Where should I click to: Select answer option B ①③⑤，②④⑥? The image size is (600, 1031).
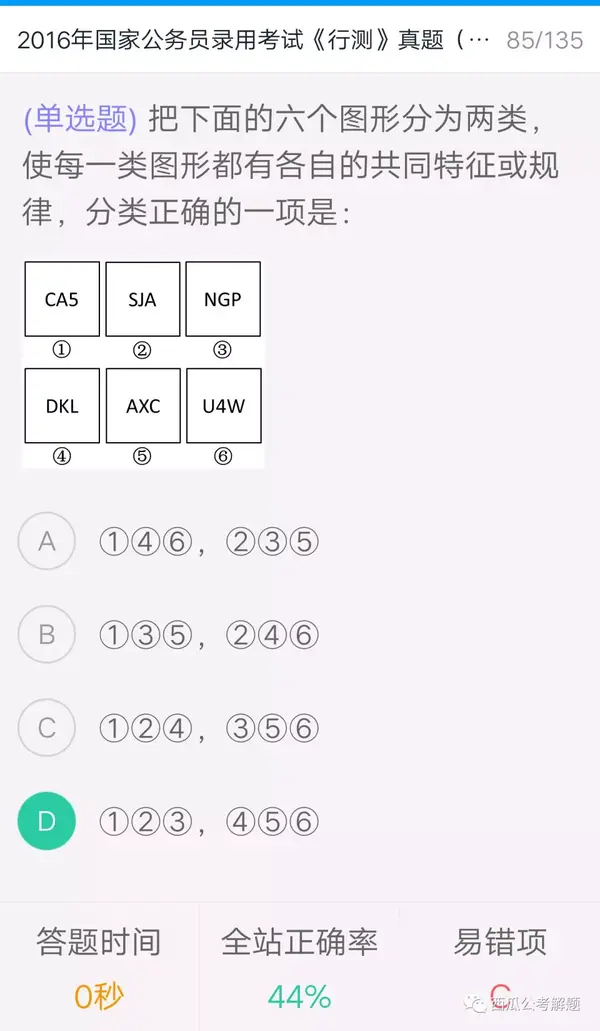tap(47, 634)
